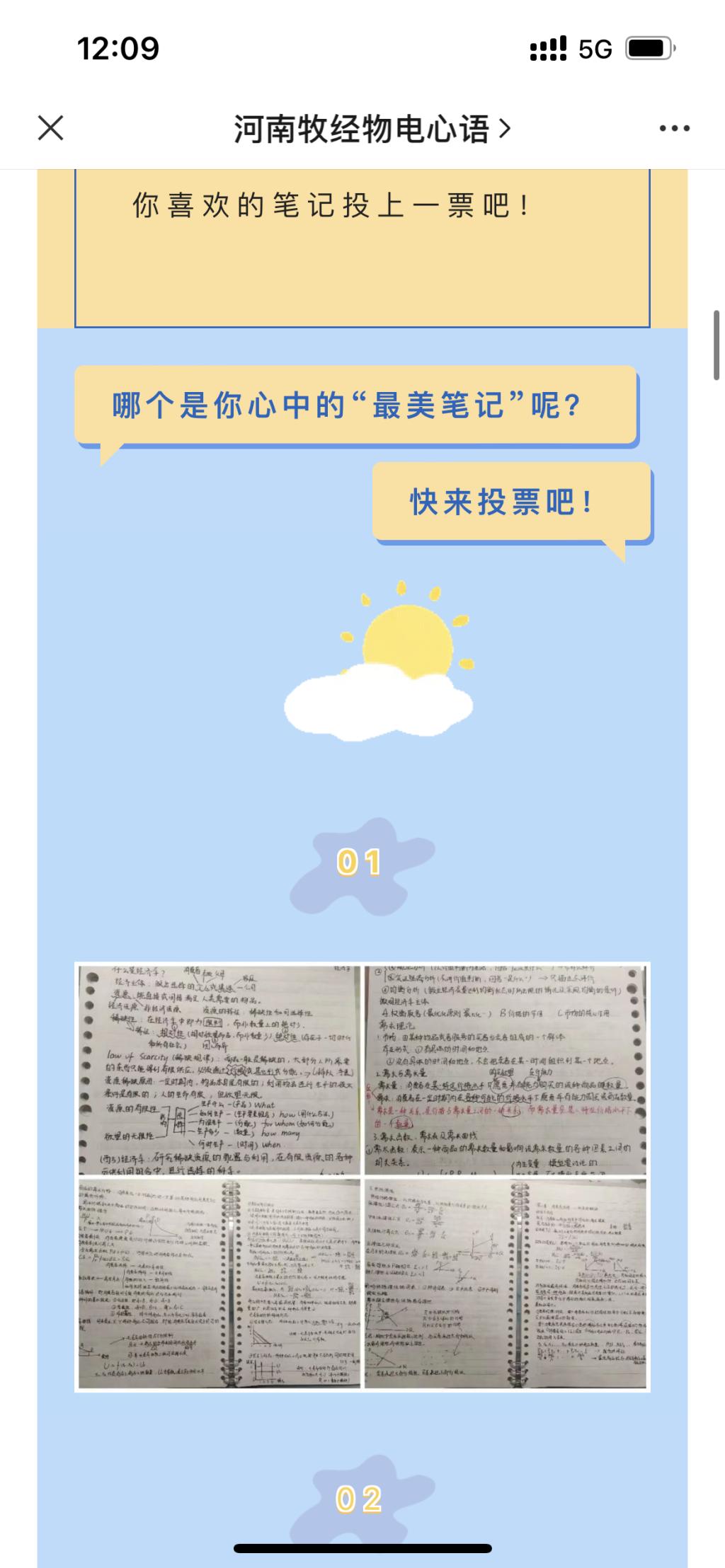Close the article page
Screen dimensions: 725x1568
pyautogui.click(x=50, y=128)
